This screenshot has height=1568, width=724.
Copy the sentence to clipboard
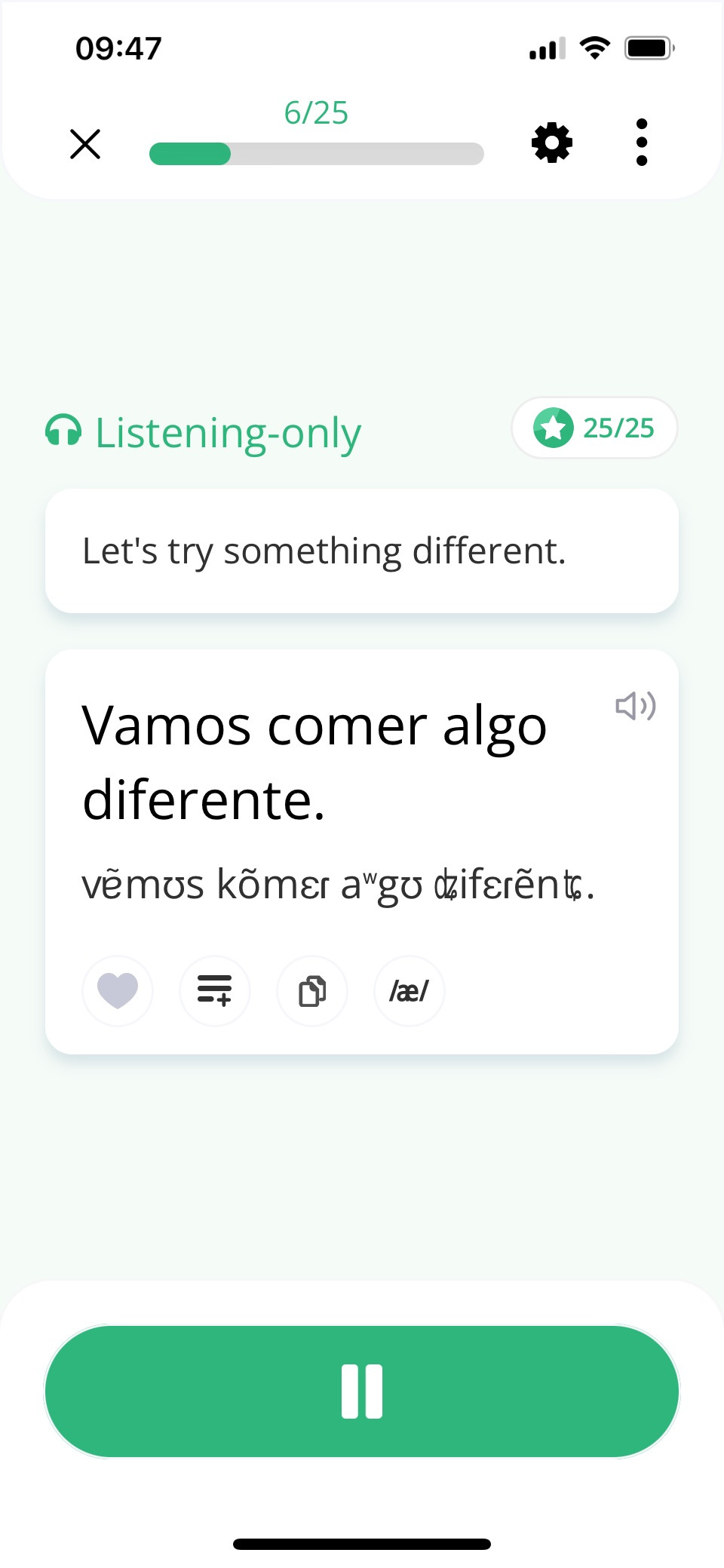[312, 991]
